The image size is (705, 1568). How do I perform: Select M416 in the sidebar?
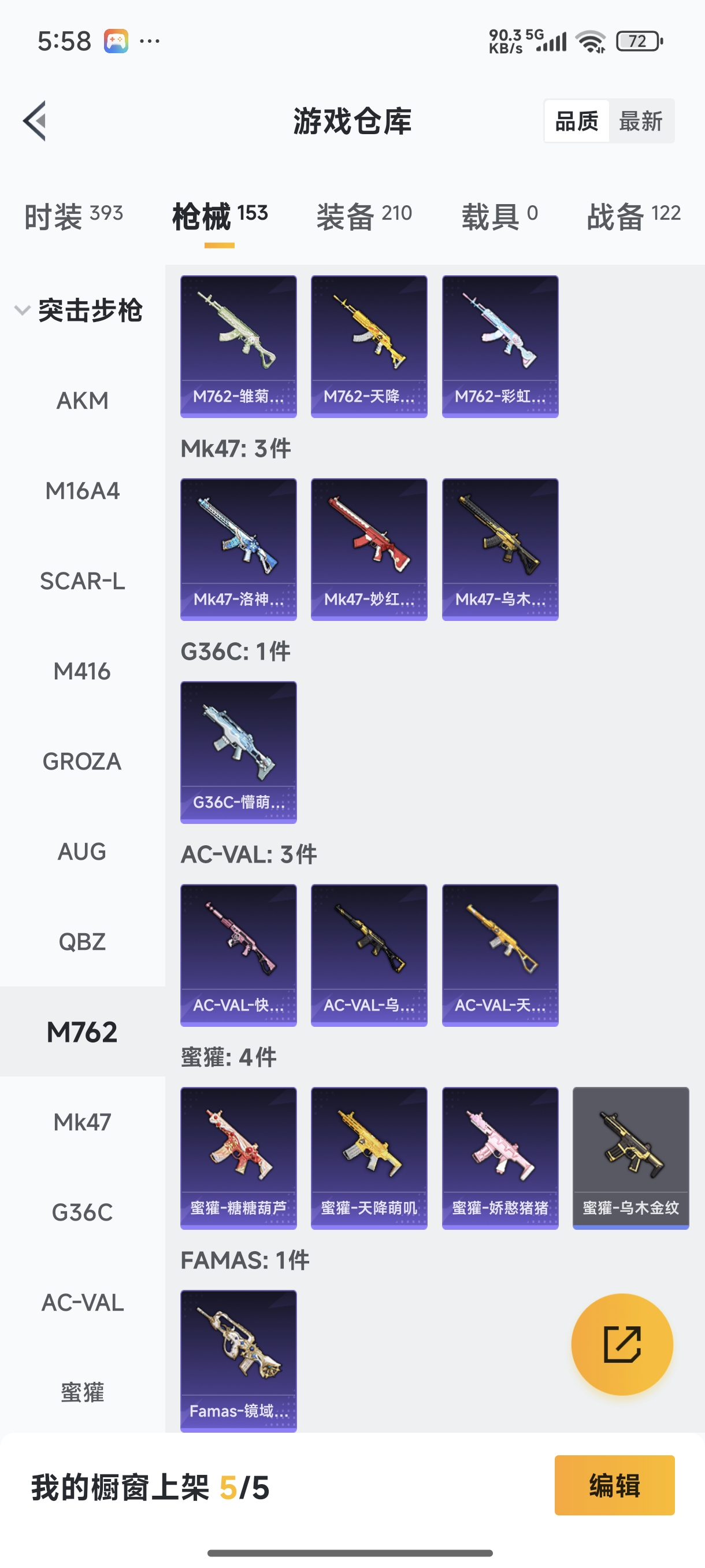pyautogui.click(x=82, y=671)
